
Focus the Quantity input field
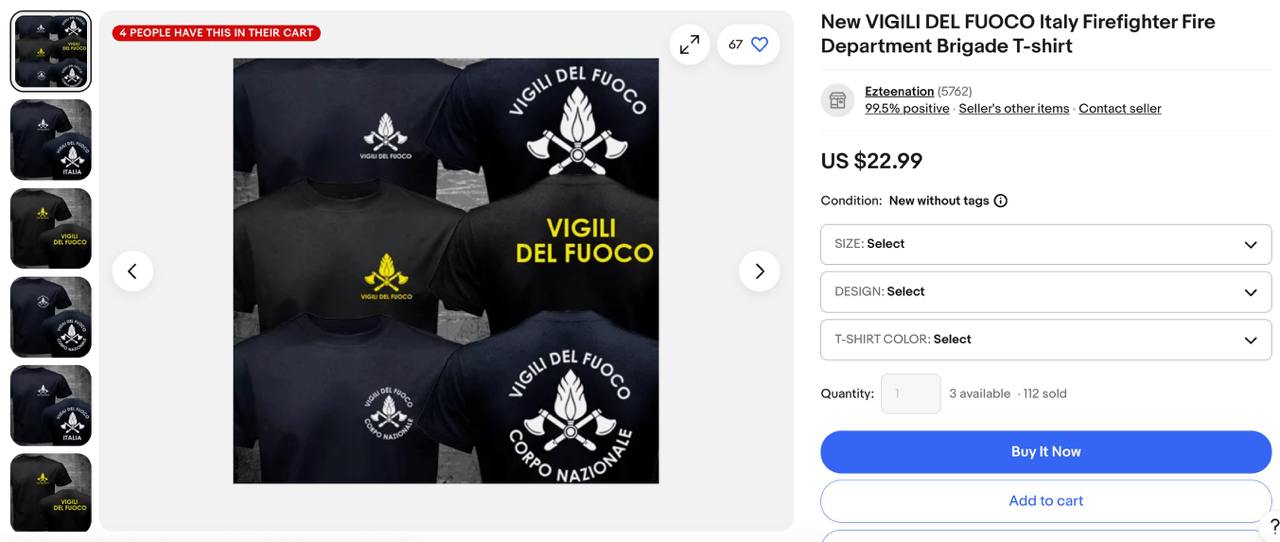[x=910, y=394]
